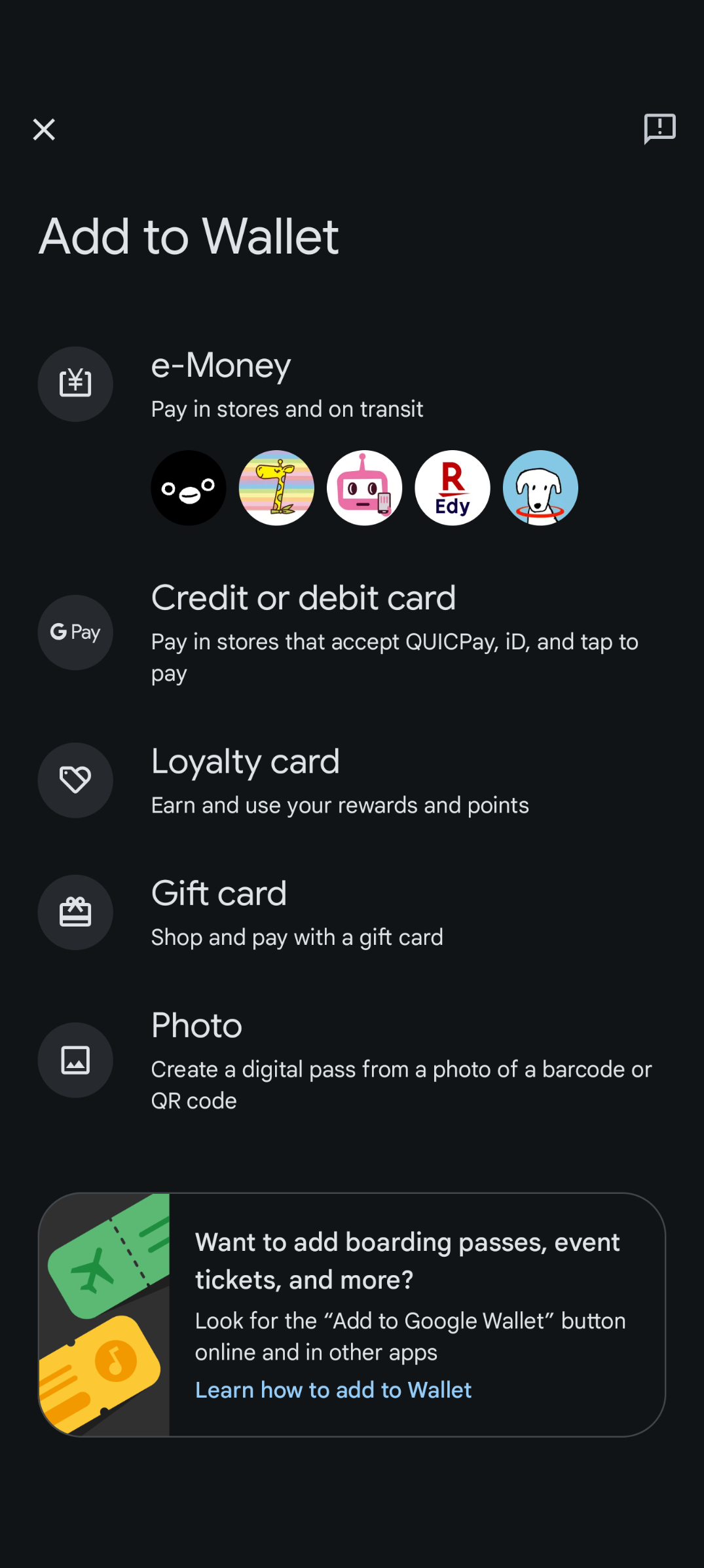704x1568 pixels.
Task: Select the WAON dog e-Money icon
Action: coord(540,488)
